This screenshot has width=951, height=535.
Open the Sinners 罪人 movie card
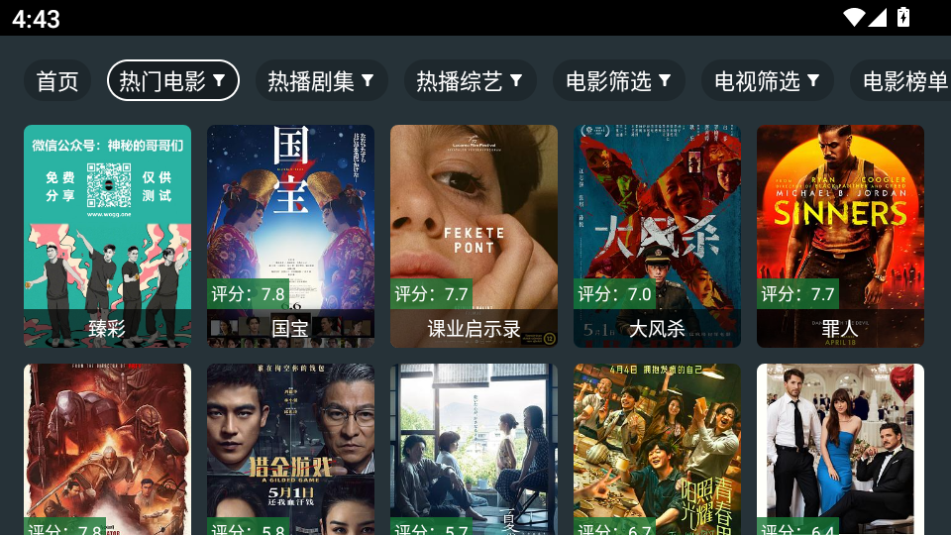coord(840,236)
